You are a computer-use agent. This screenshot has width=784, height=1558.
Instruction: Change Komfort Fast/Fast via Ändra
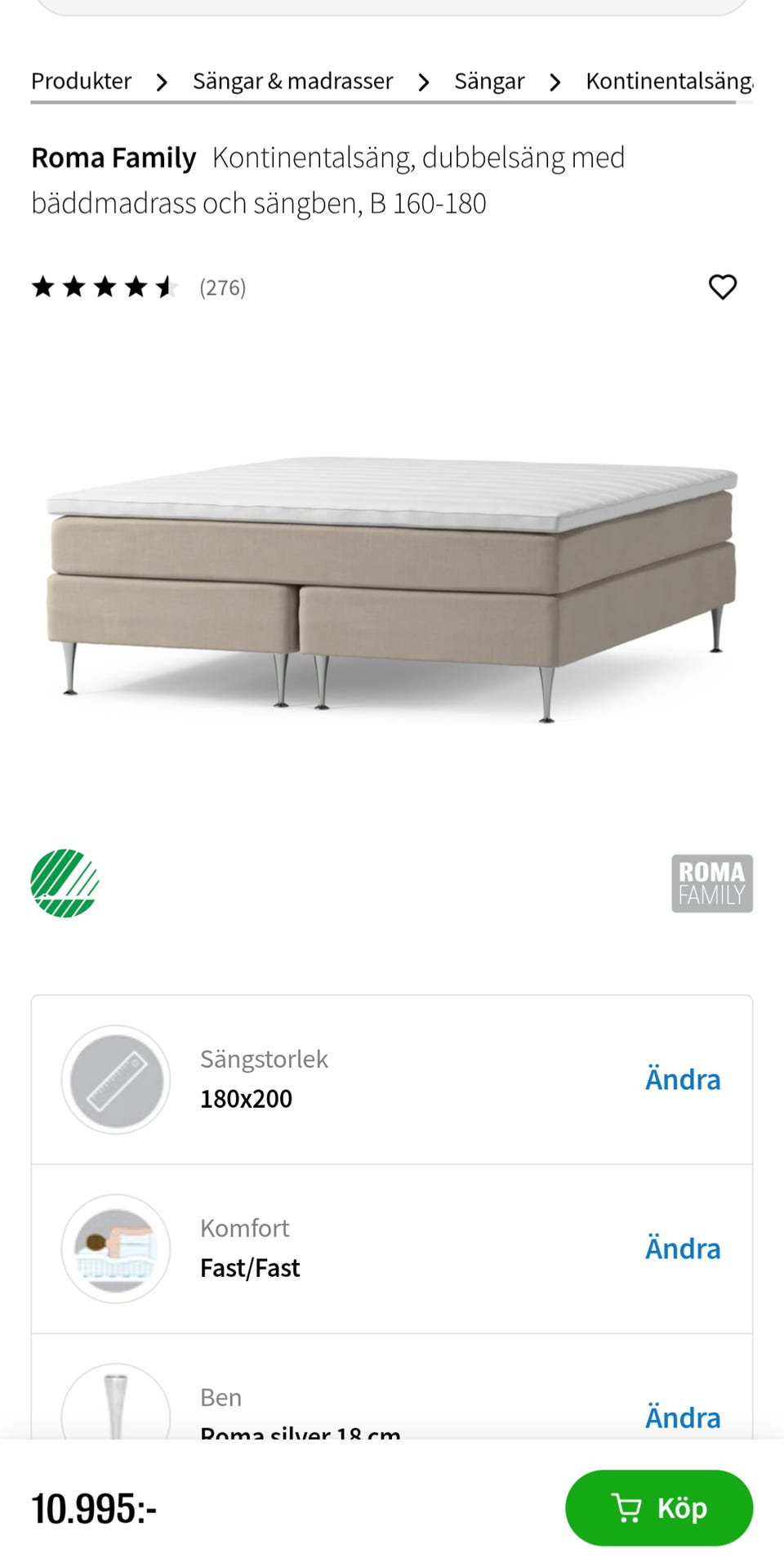click(x=682, y=1248)
